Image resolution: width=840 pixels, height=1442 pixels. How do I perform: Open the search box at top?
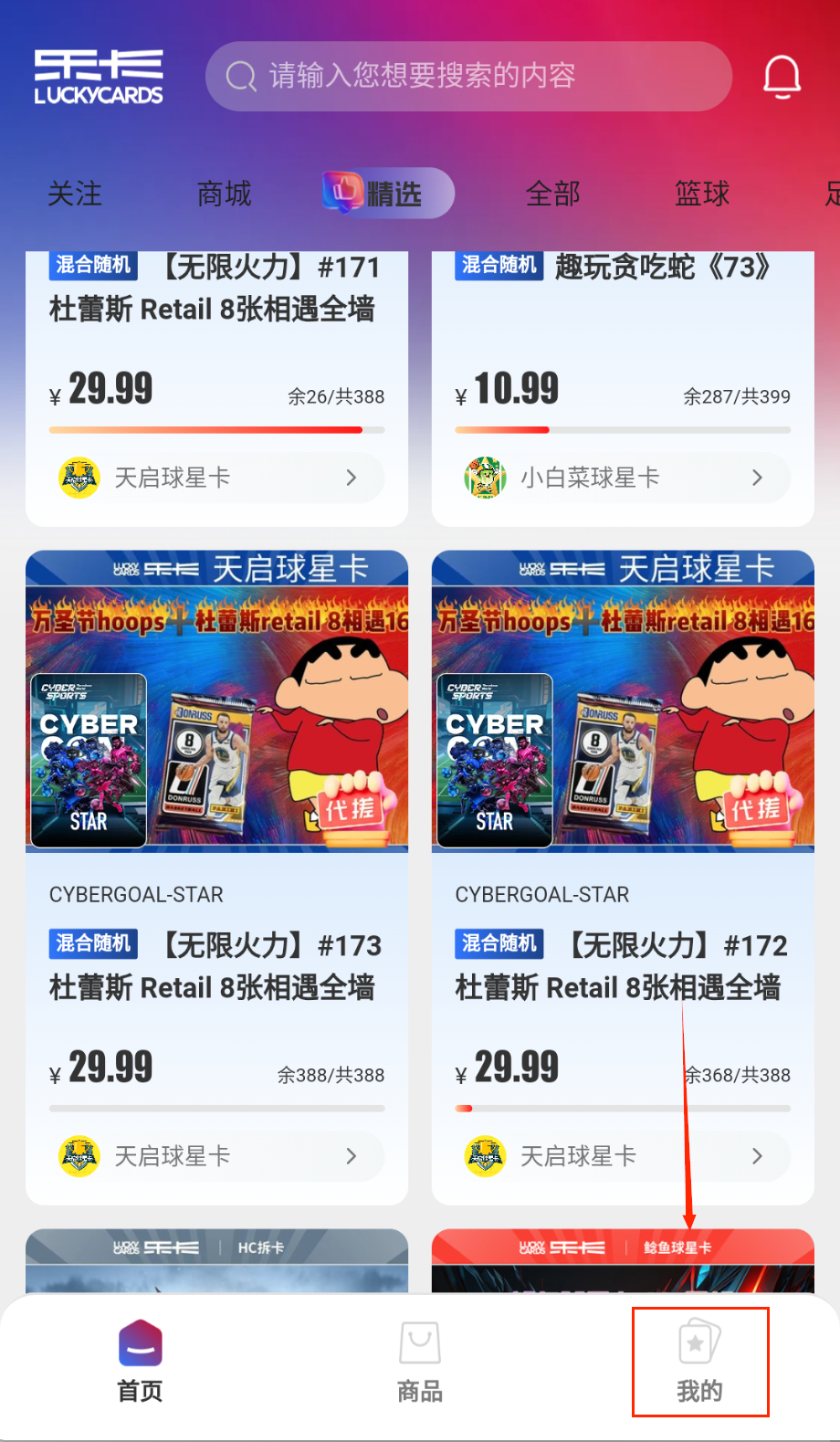point(467,76)
